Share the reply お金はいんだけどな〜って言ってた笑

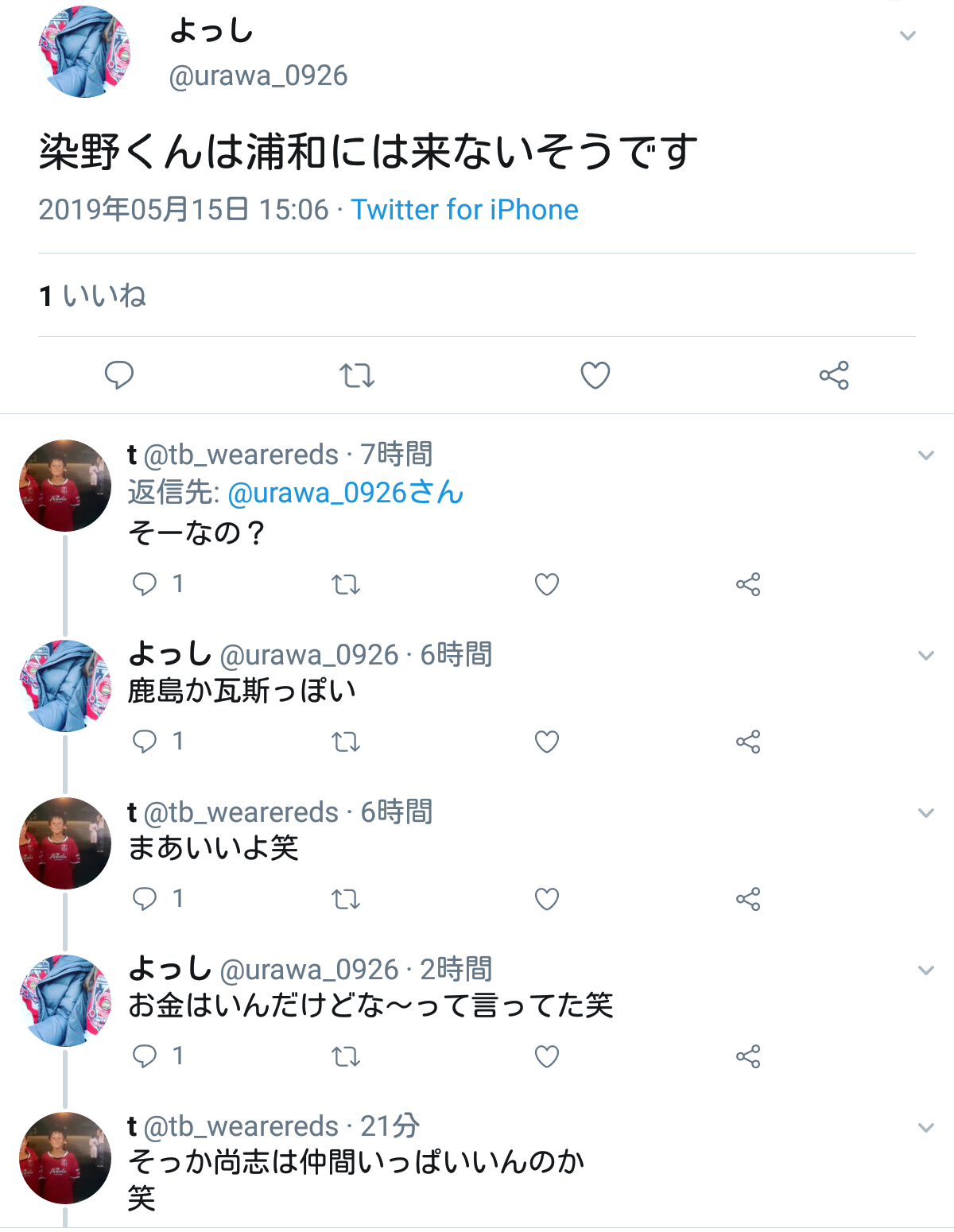click(x=748, y=1056)
